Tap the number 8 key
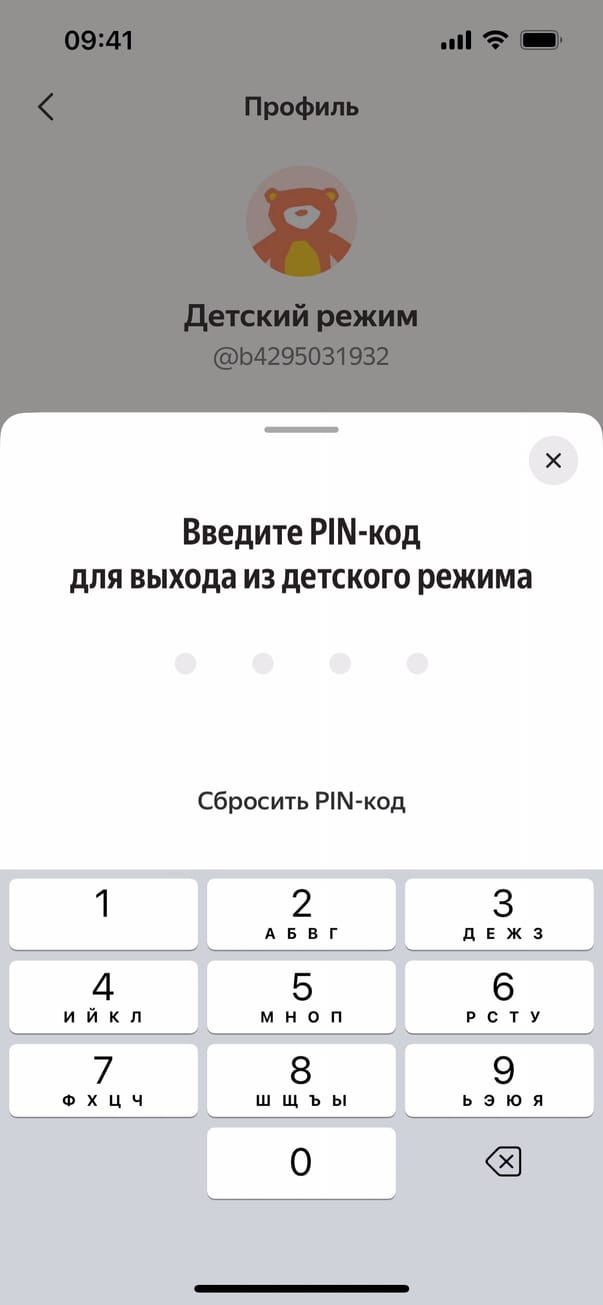 301,1080
